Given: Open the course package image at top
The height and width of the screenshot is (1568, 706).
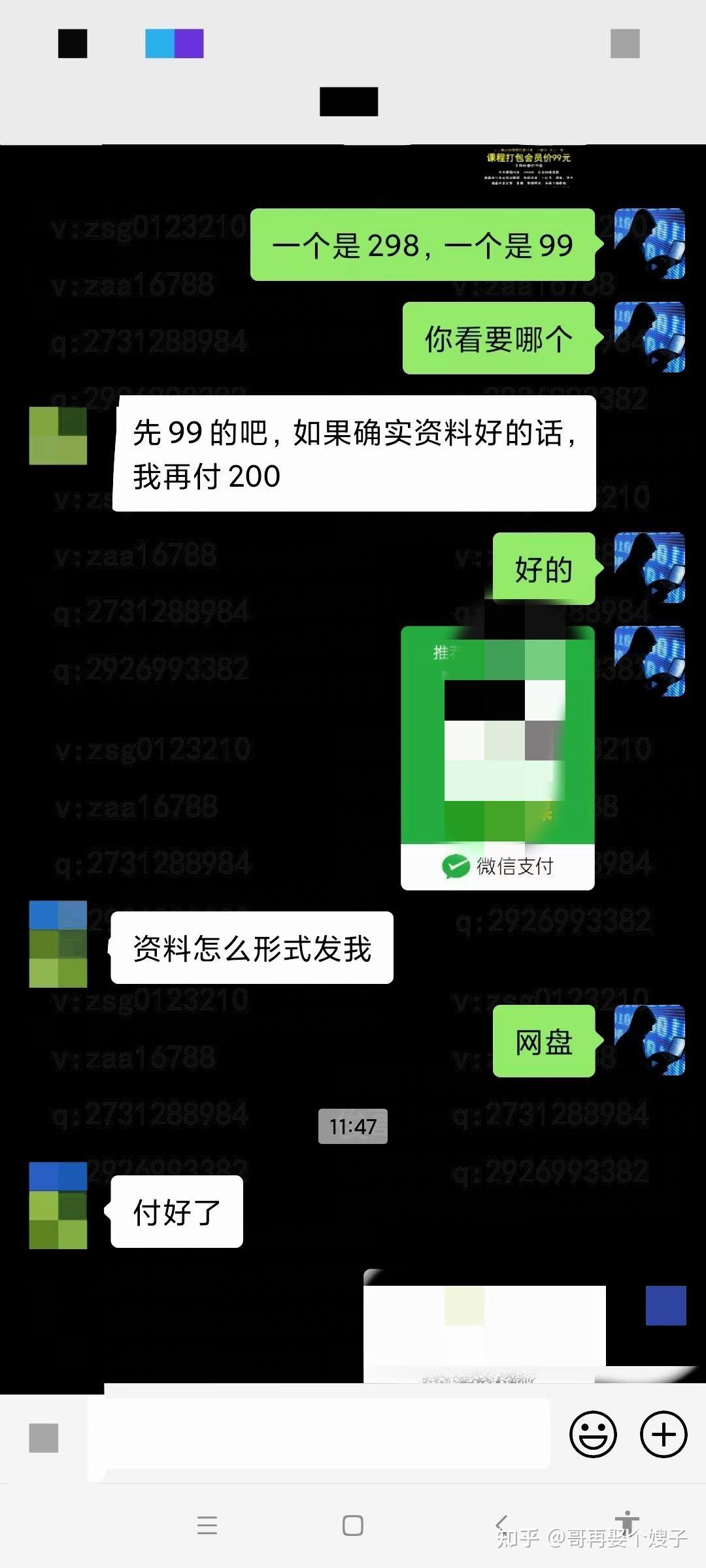Looking at the screenshot, I should coord(528,167).
